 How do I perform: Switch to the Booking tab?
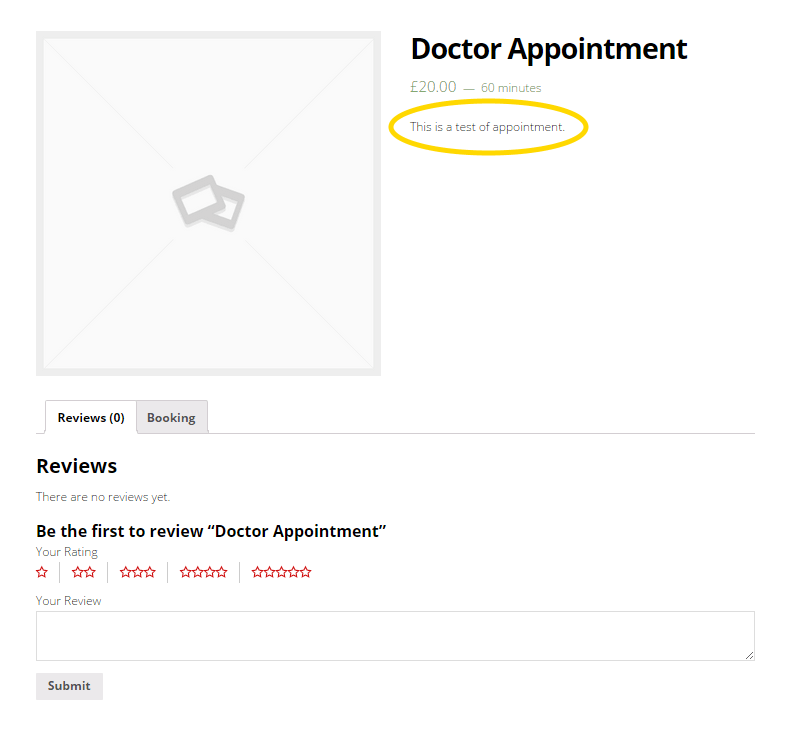[171, 418]
